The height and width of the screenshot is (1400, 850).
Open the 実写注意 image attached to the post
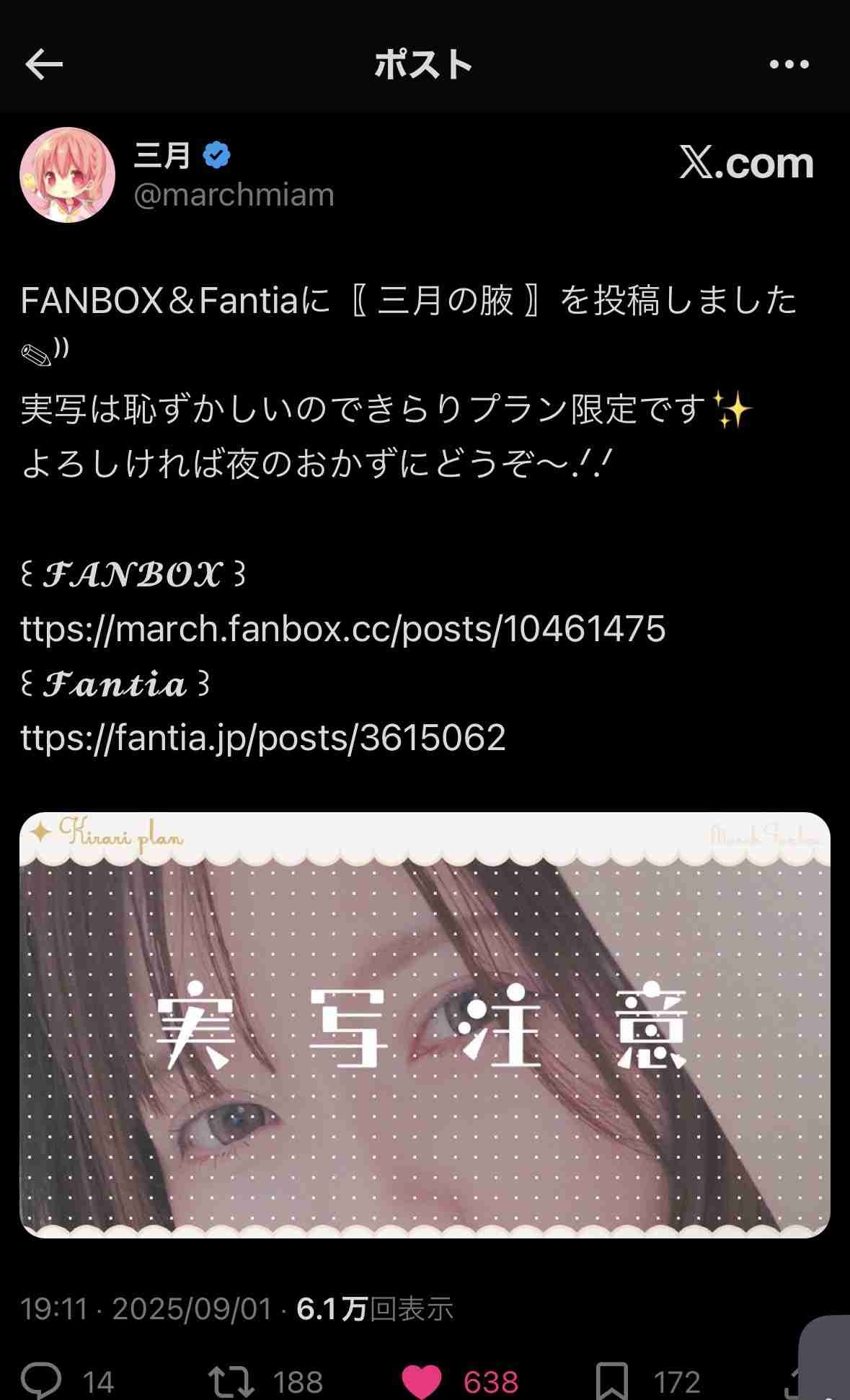point(425,1025)
